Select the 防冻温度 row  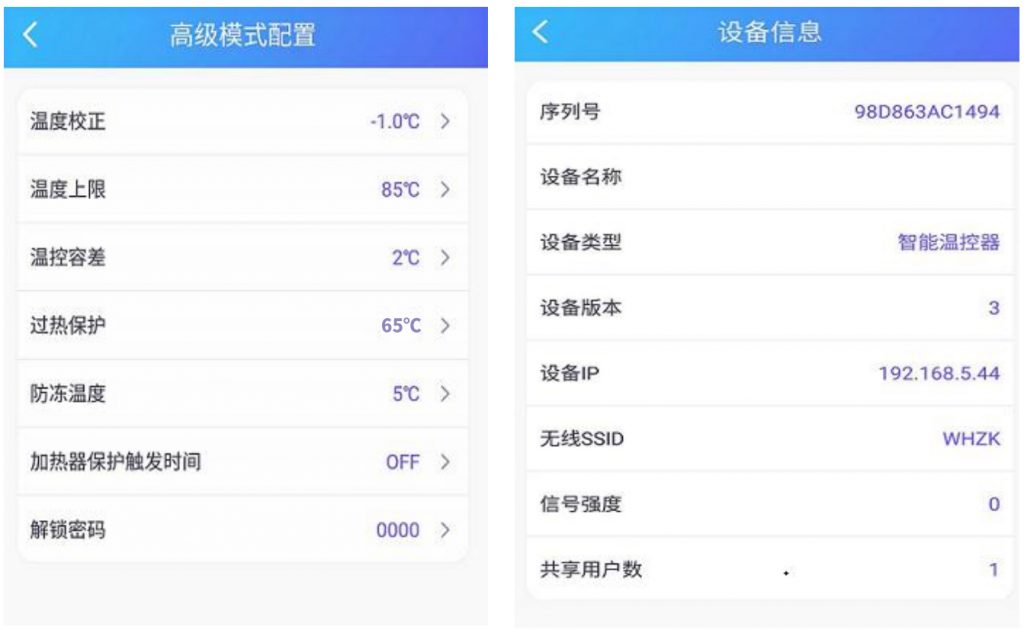click(x=242, y=394)
